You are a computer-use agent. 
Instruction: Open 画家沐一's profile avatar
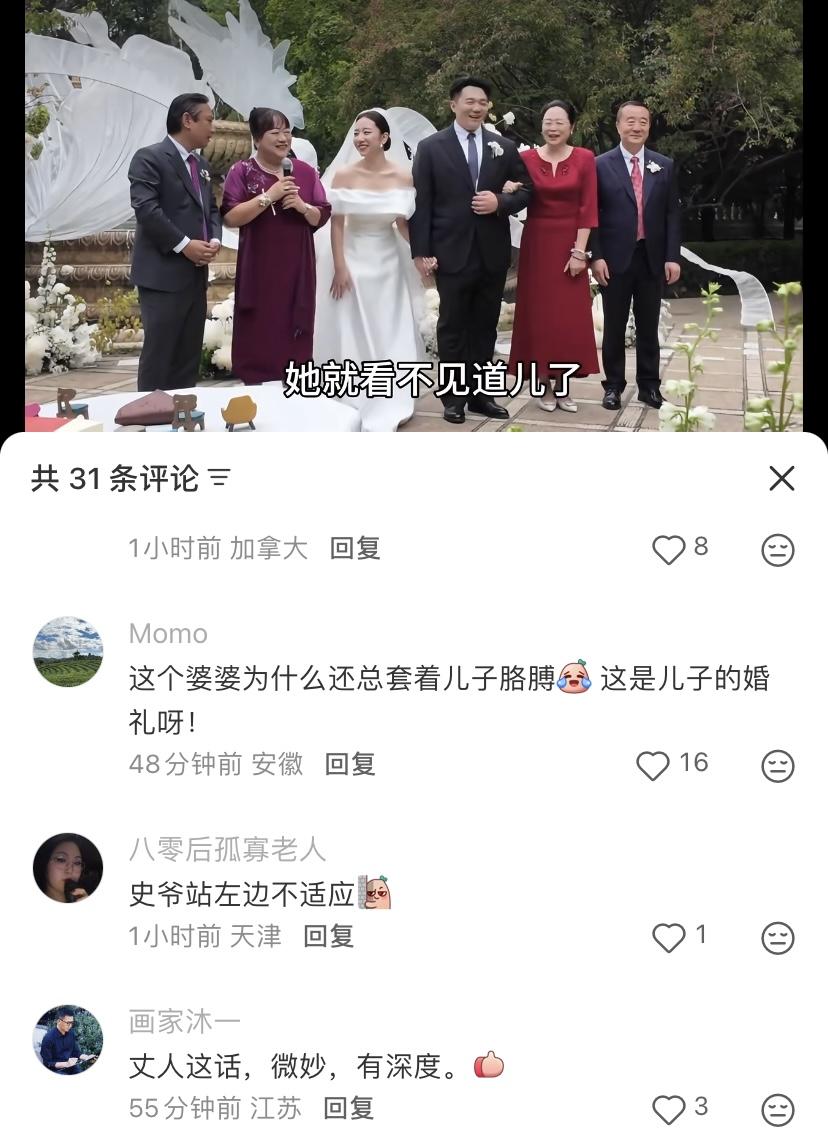68,1040
